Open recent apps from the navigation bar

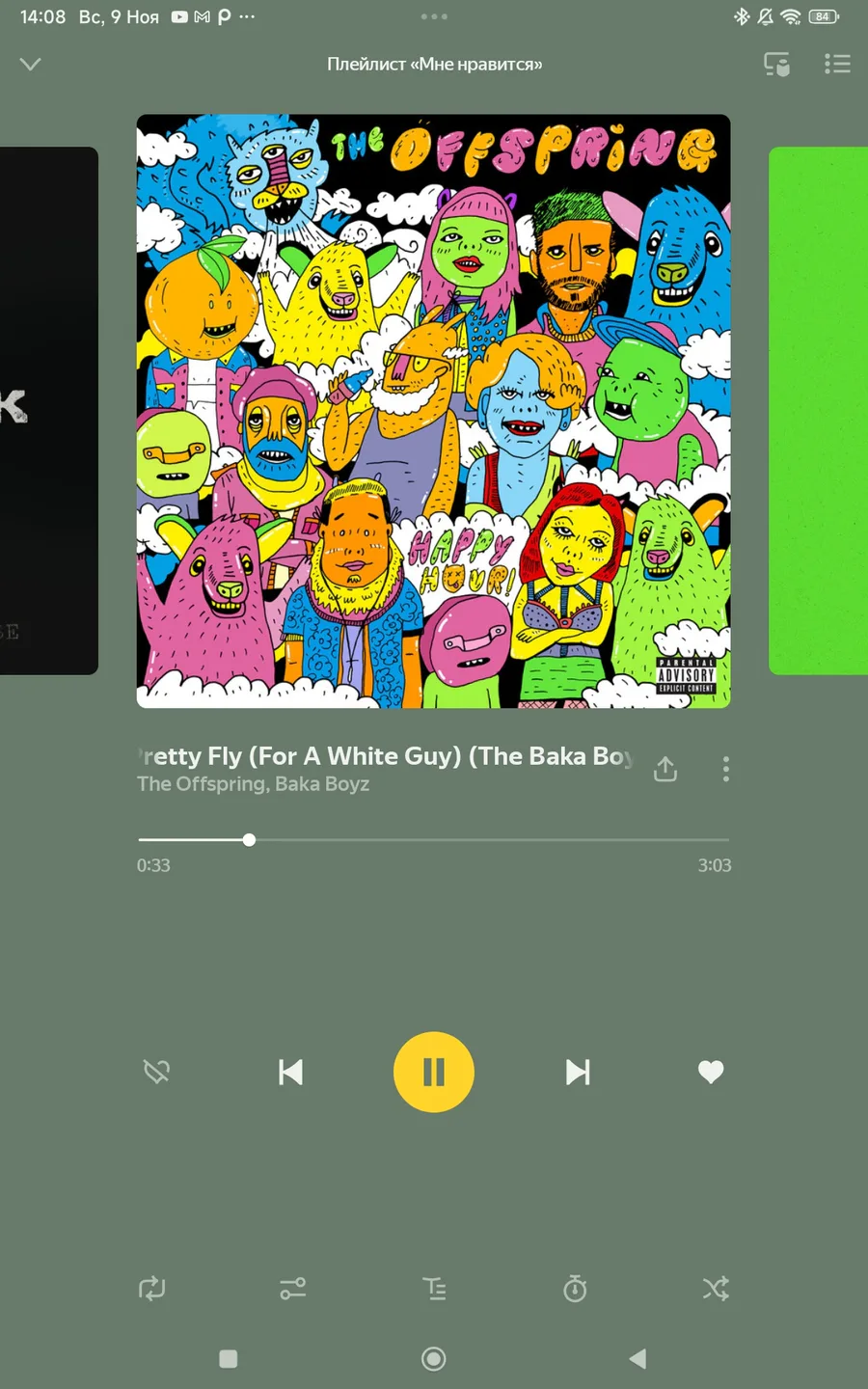click(229, 1359)
